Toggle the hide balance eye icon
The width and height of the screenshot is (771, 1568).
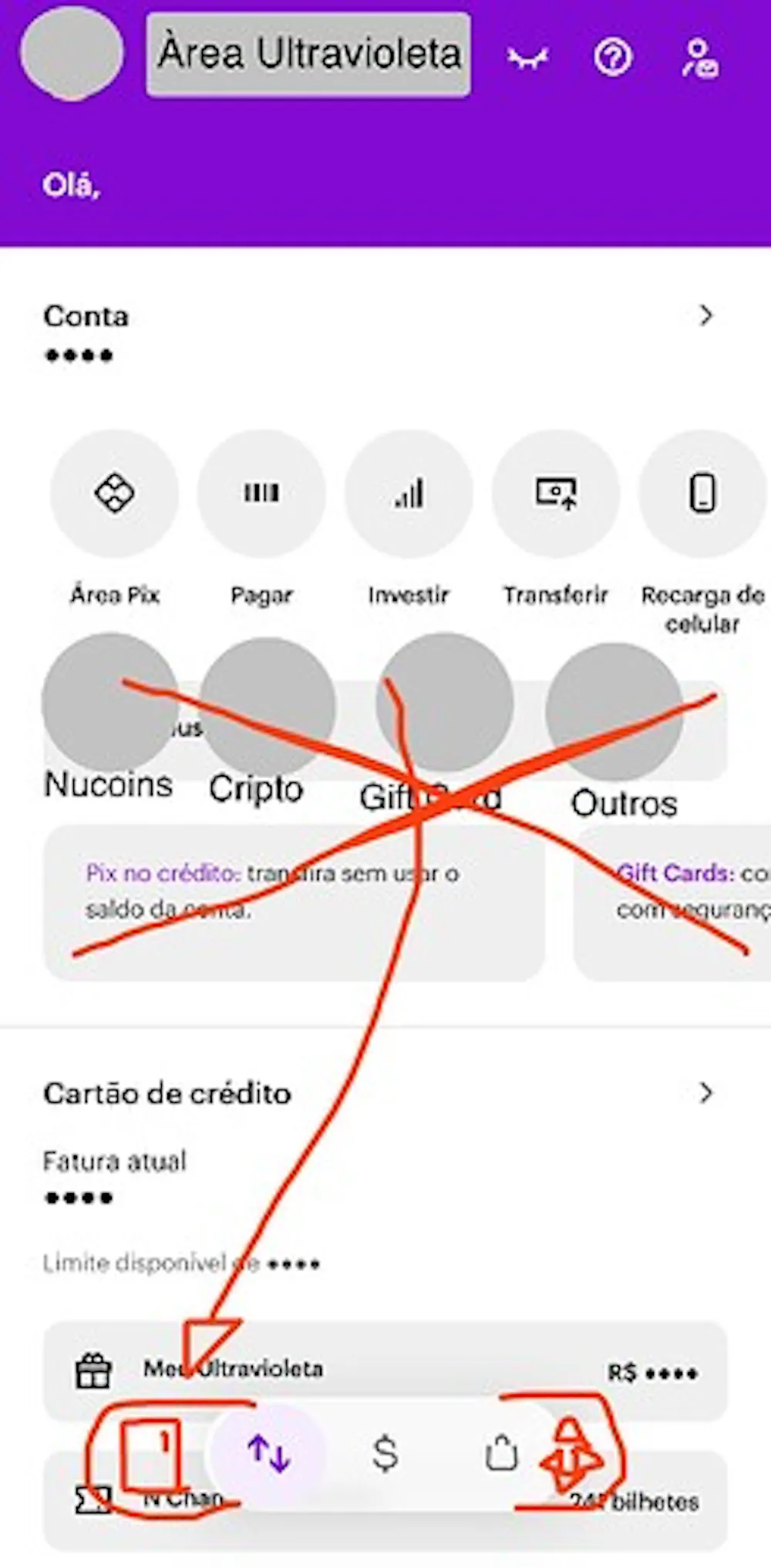click(x=528, y=58)
